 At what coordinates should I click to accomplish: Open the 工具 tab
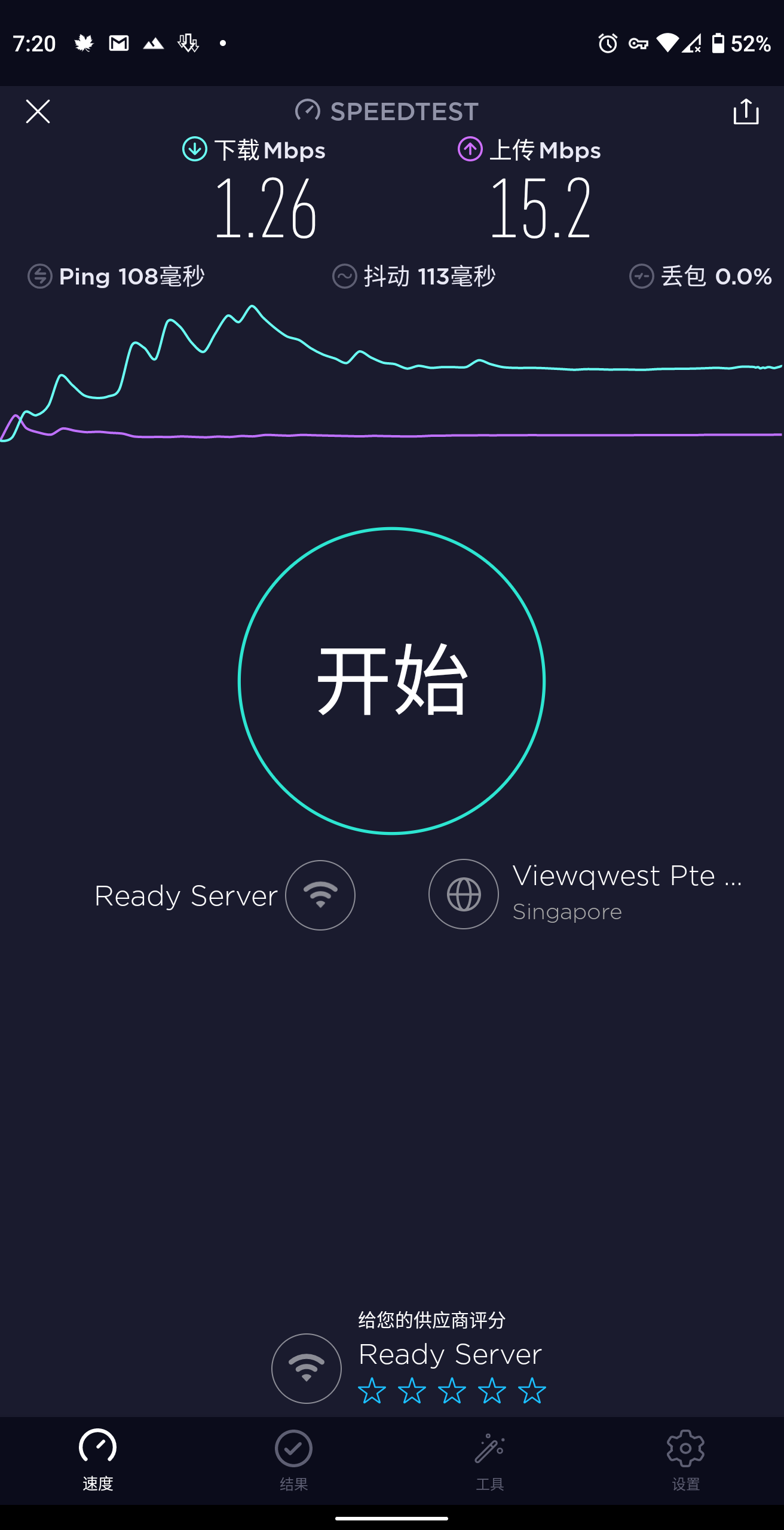click(489, 1459)
